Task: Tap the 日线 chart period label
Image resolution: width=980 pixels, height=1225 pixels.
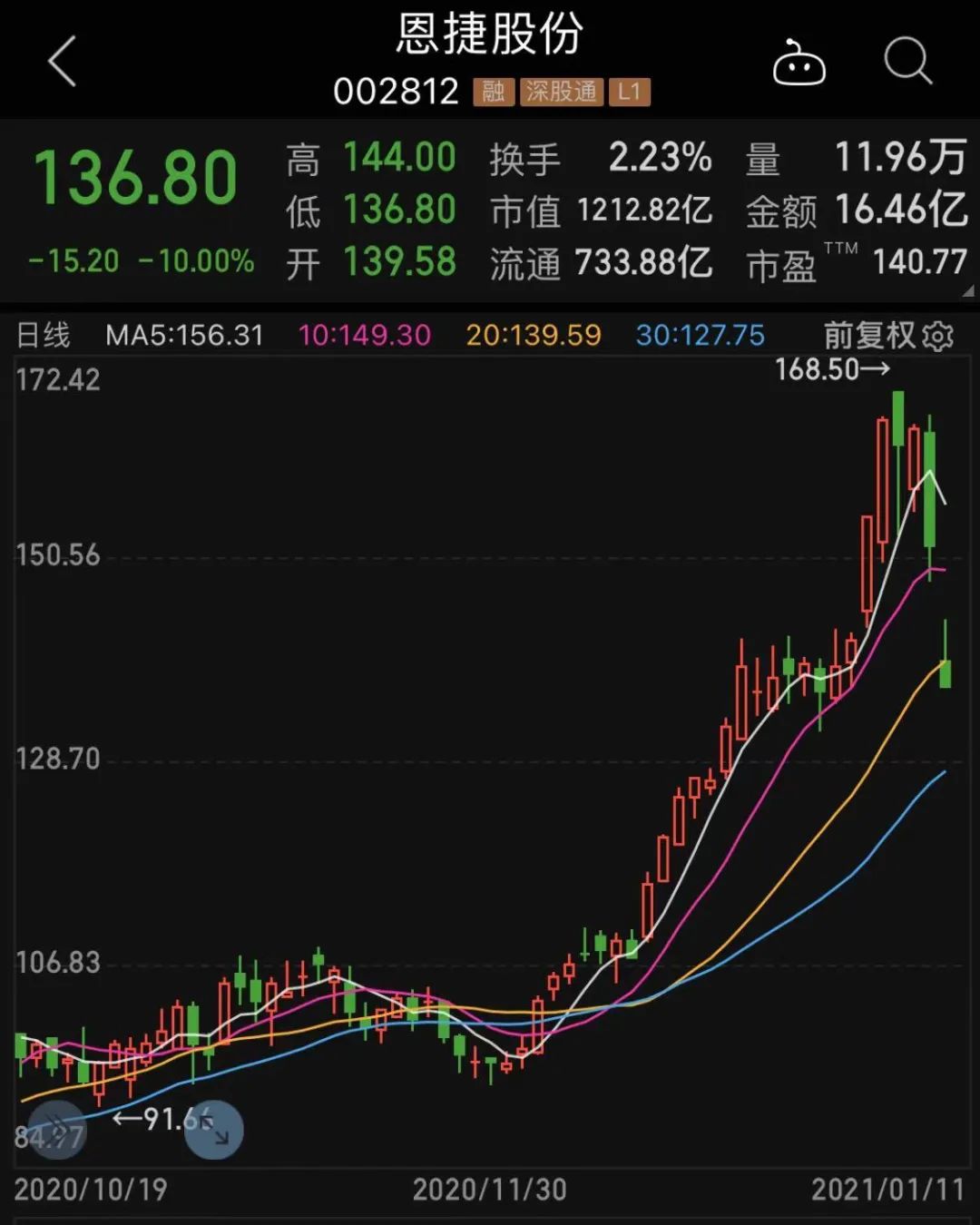Action: point(44,335)
